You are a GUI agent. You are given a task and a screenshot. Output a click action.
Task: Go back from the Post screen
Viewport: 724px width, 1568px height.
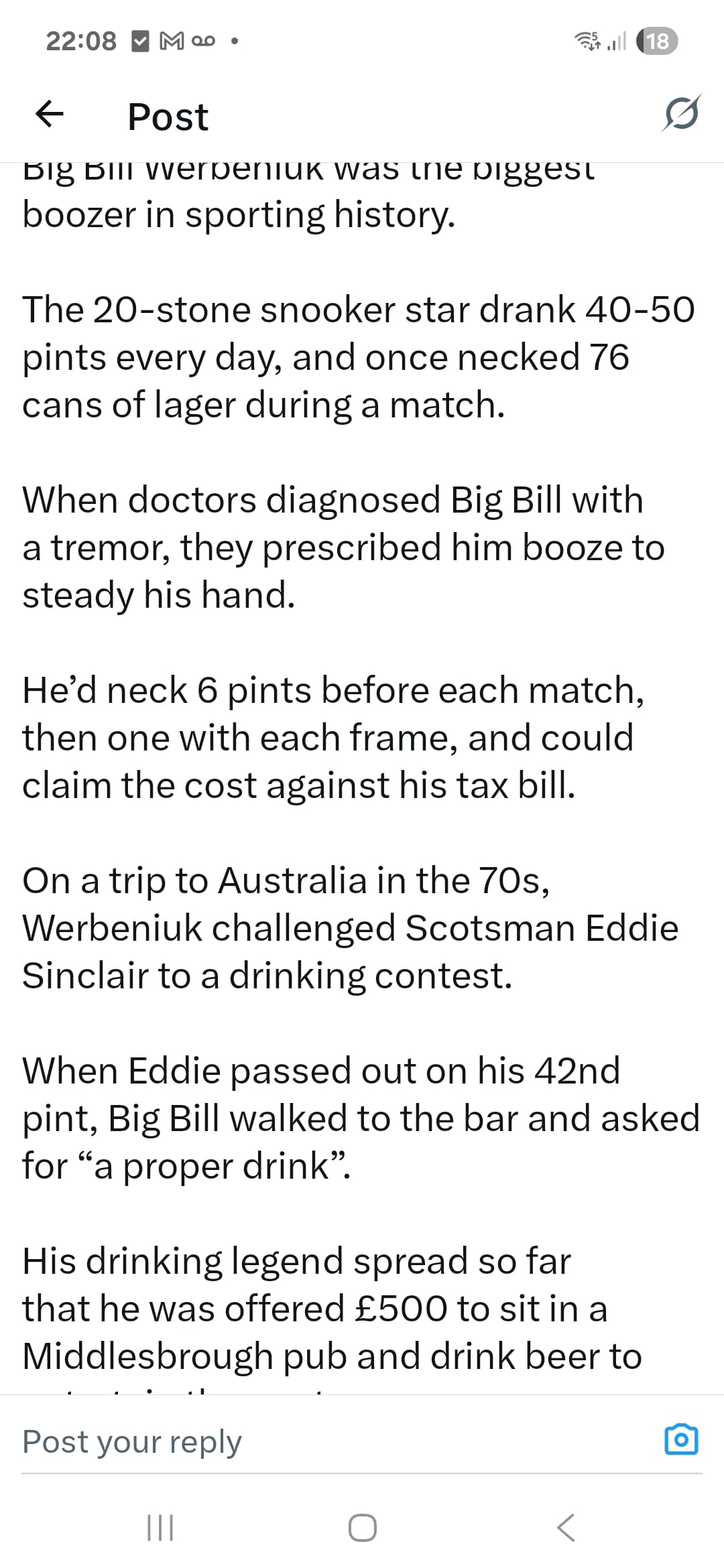click(x=49, y=115)
